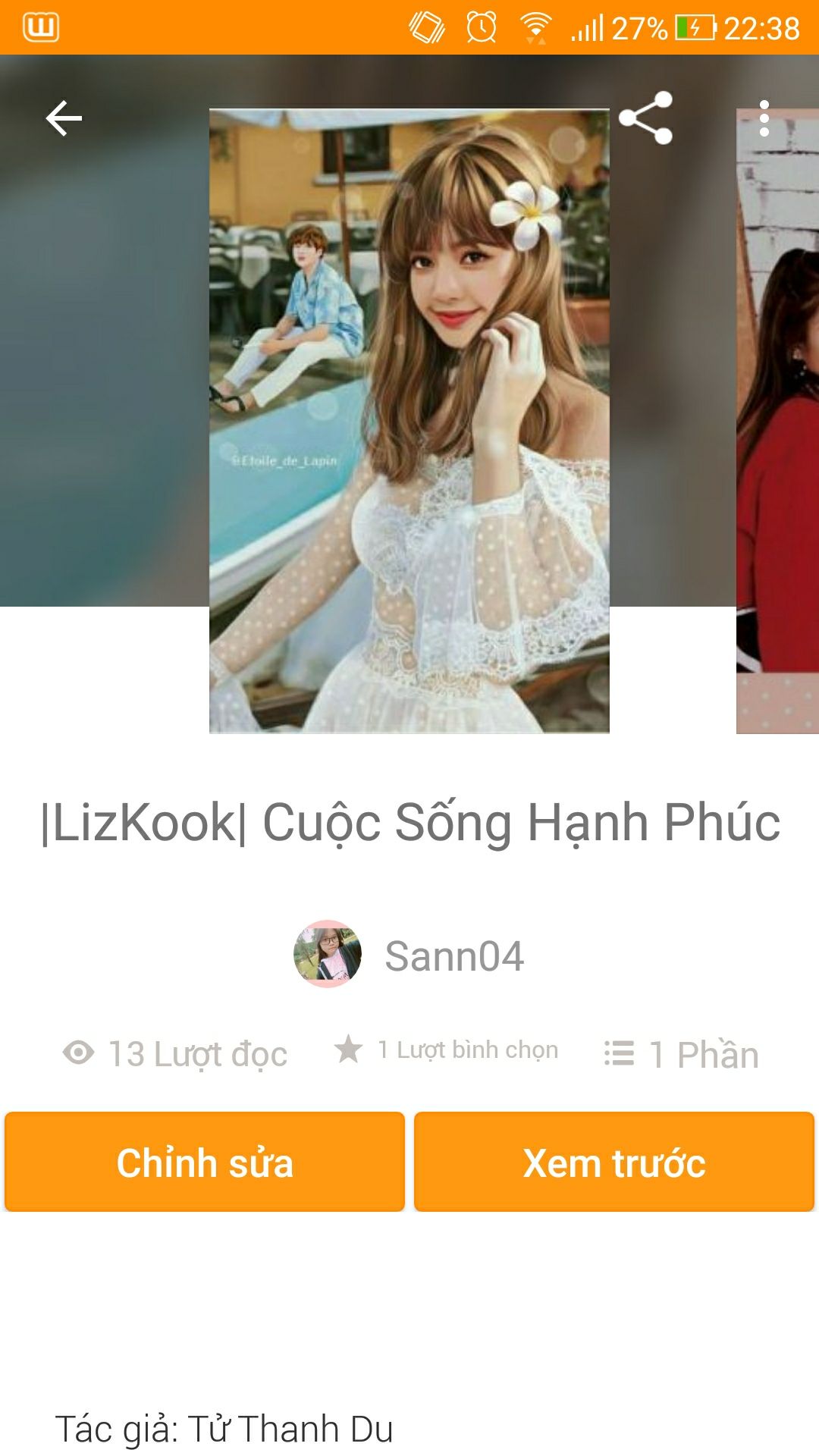Viewport: 819px width, 1456px height.
Task: Open author profile Sann04
Action: [409, 955]
